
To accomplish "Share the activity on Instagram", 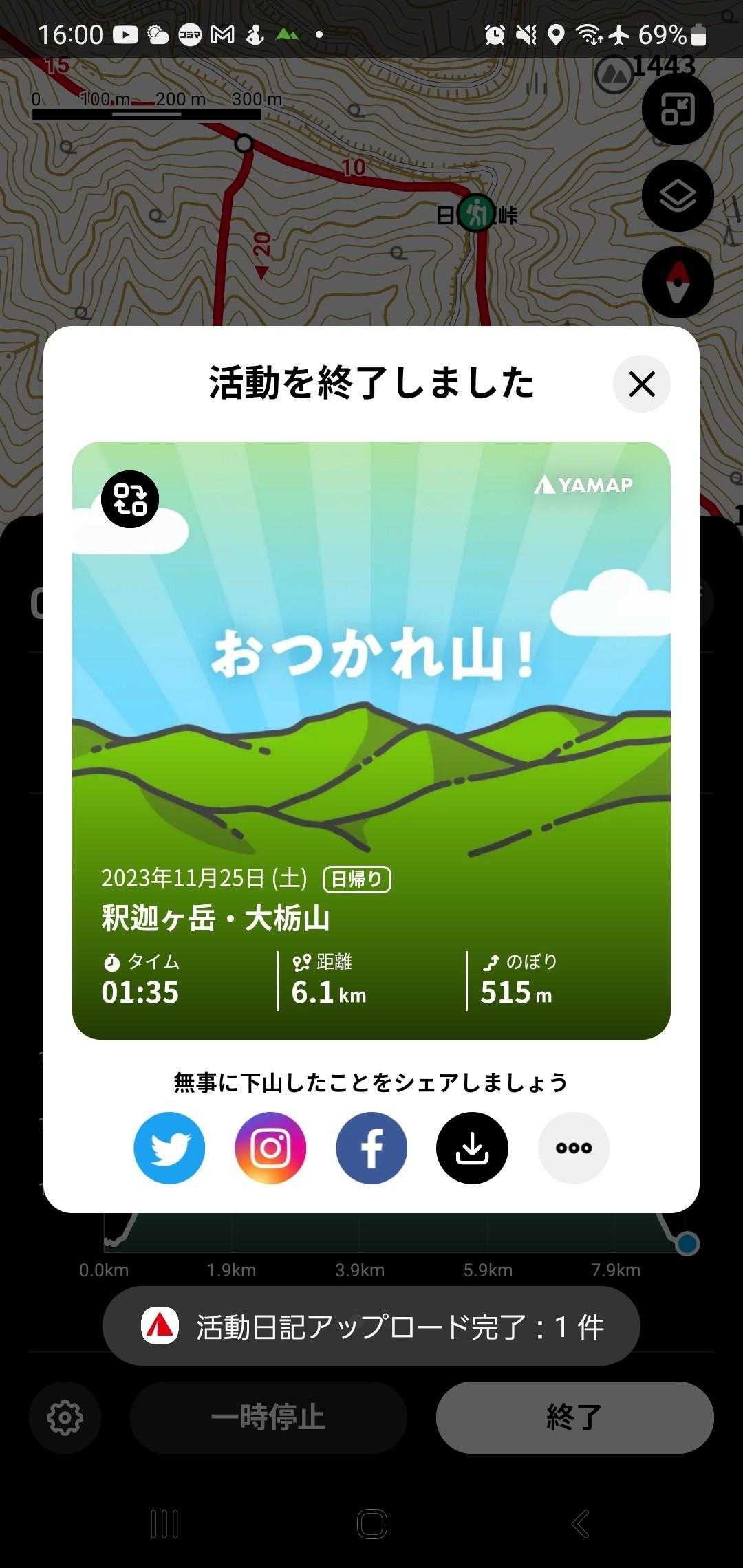I will pos(270,1148).
